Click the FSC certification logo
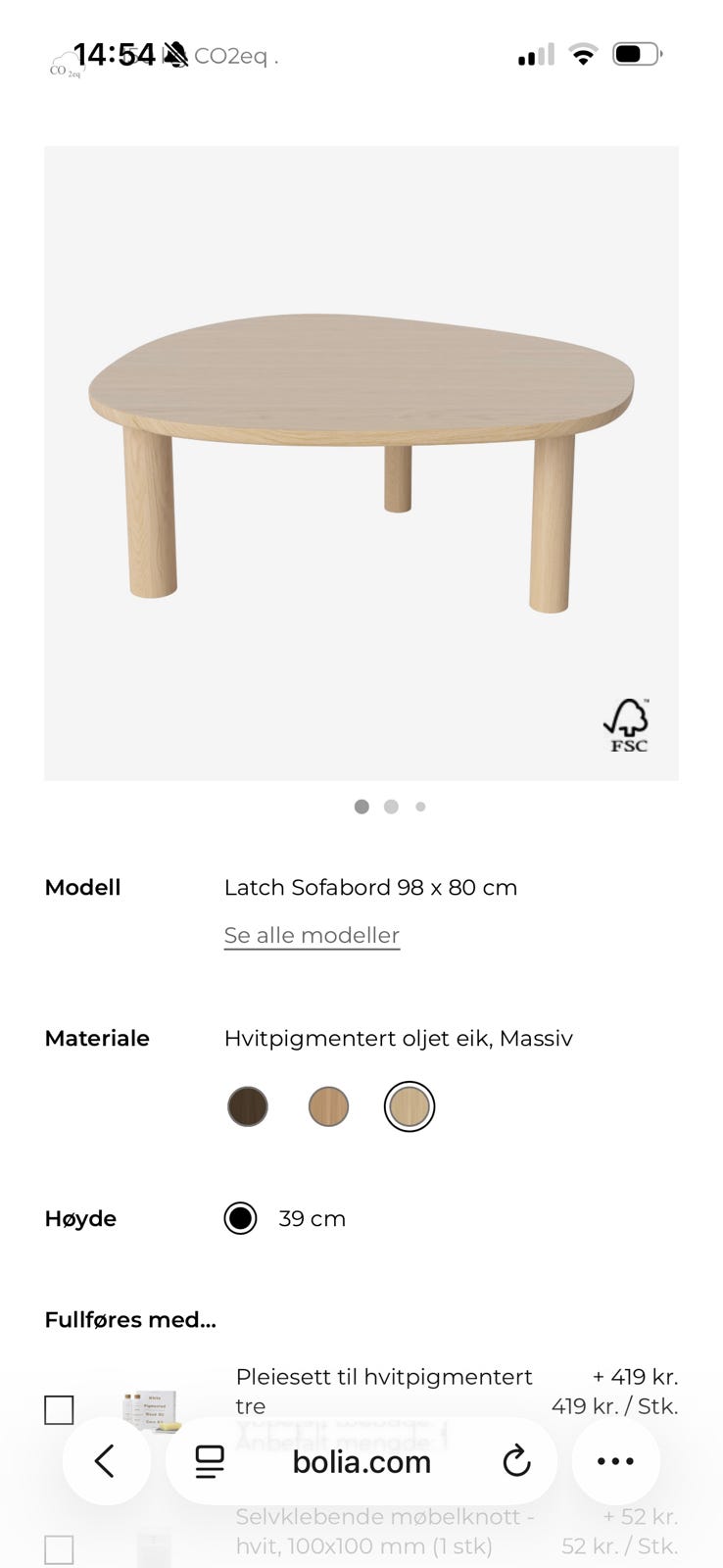The width and height of the screenshot is (723, 1568). tap(627, 725)
